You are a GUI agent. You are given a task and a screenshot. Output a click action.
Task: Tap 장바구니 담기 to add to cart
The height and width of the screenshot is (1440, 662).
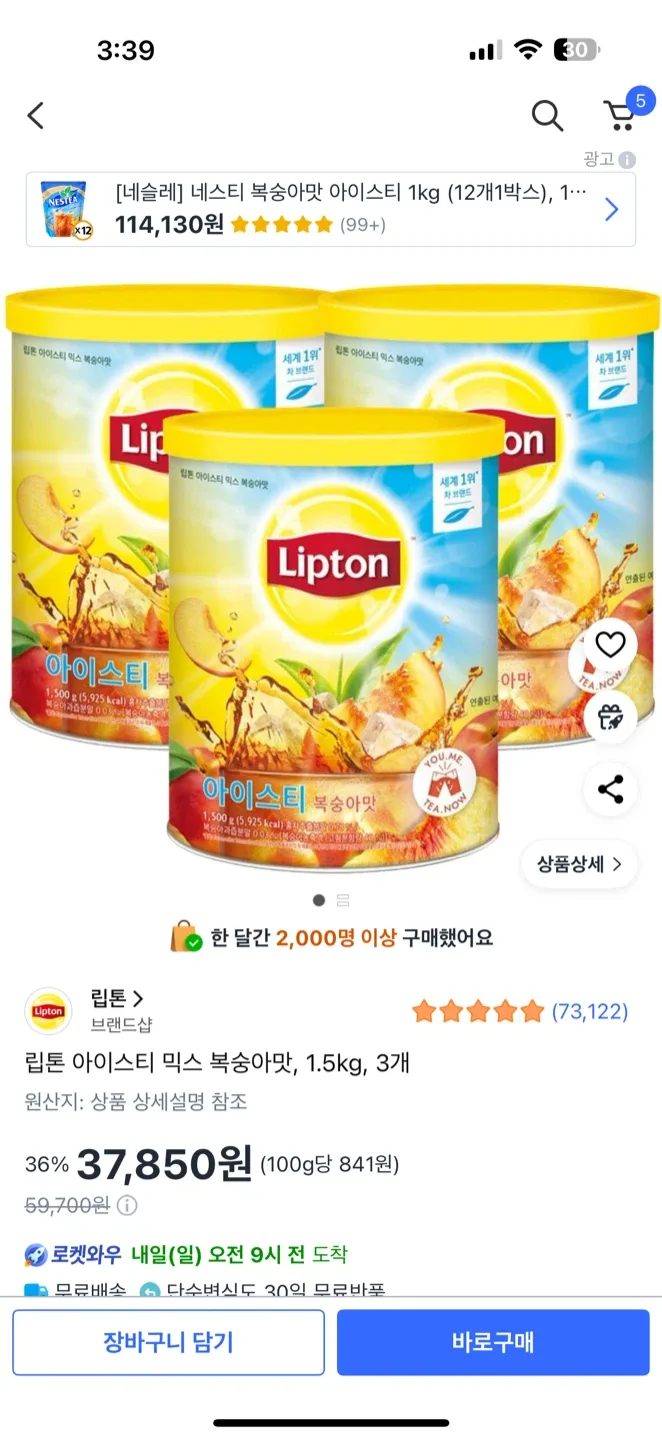point(168,1342)
